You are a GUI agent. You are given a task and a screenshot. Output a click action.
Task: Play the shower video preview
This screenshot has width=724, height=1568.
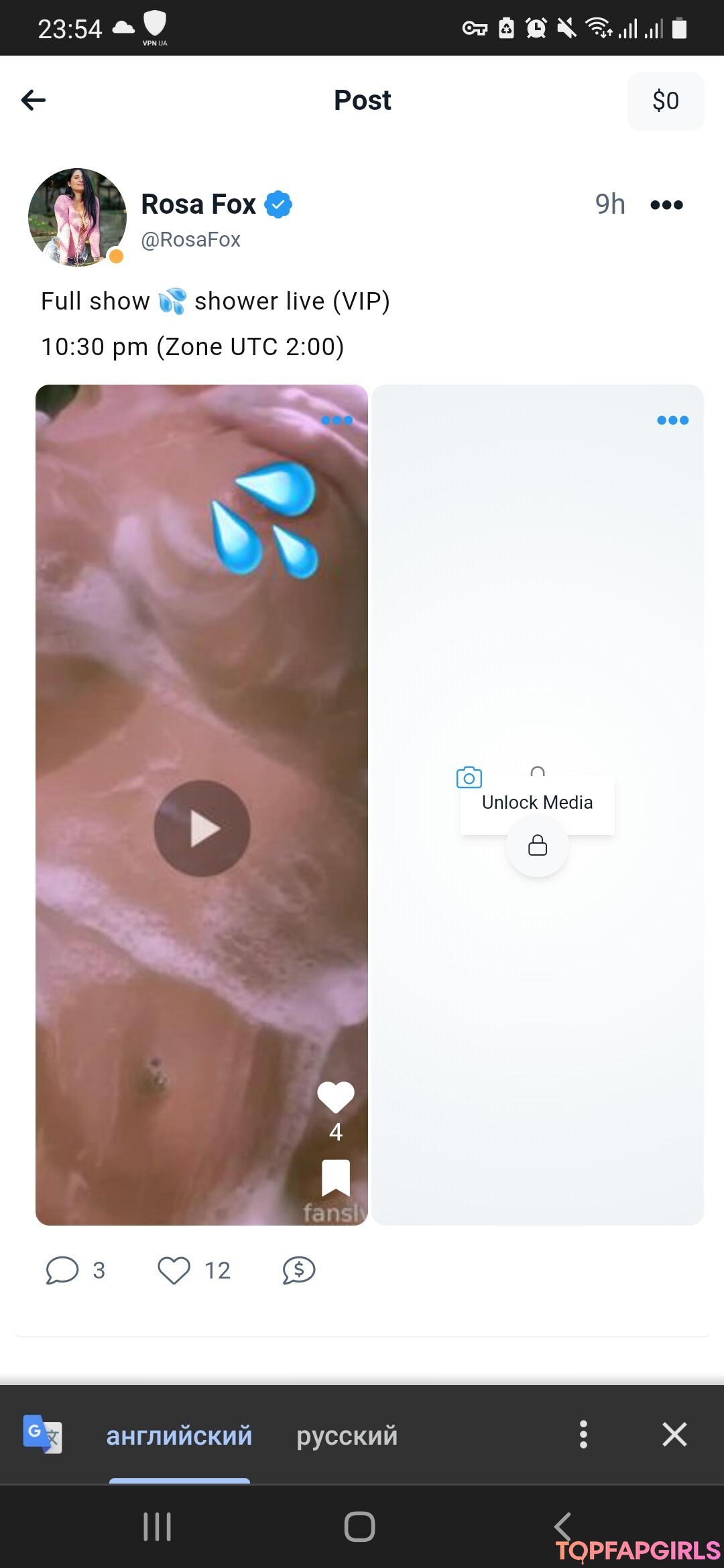[x=202, y=828]
